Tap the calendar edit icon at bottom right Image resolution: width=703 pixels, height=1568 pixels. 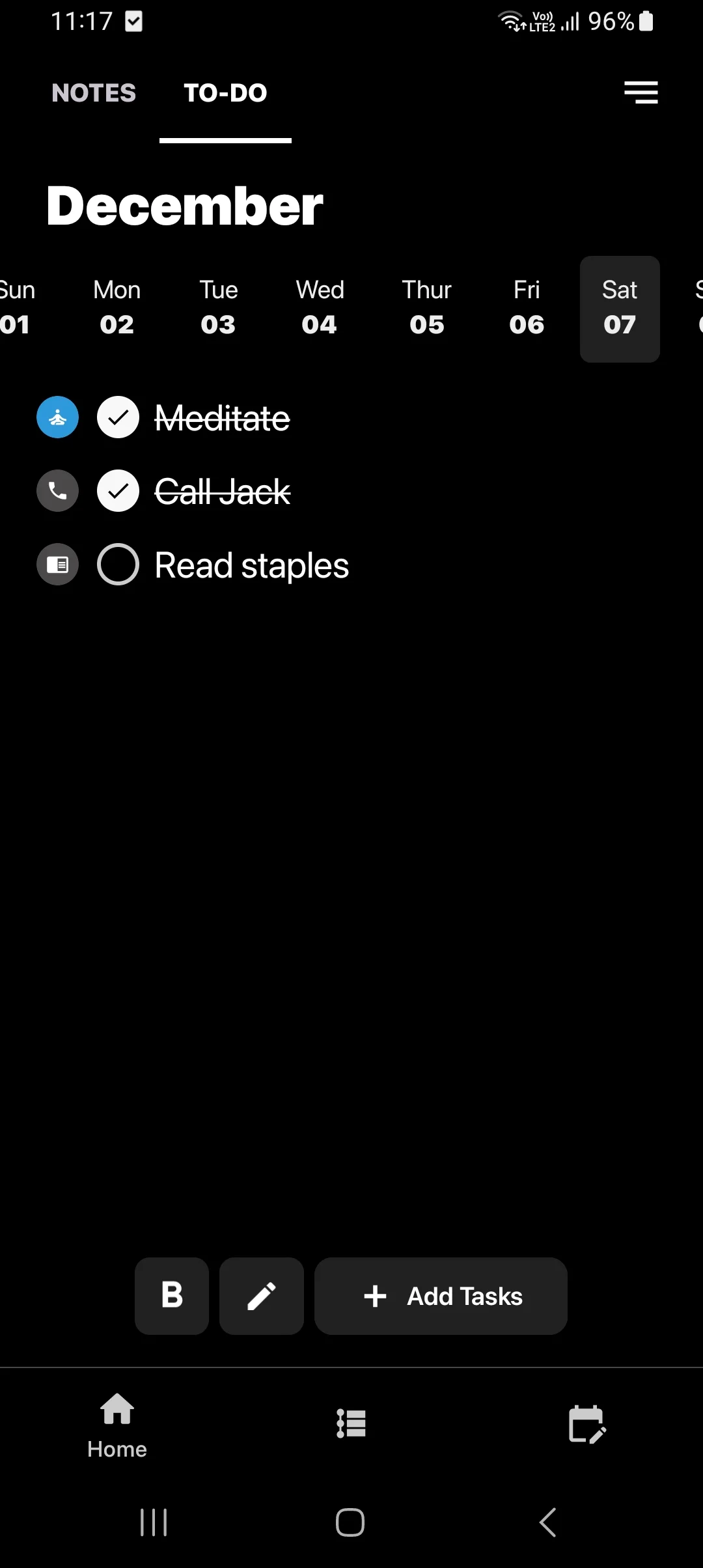tap(586, 1423)
